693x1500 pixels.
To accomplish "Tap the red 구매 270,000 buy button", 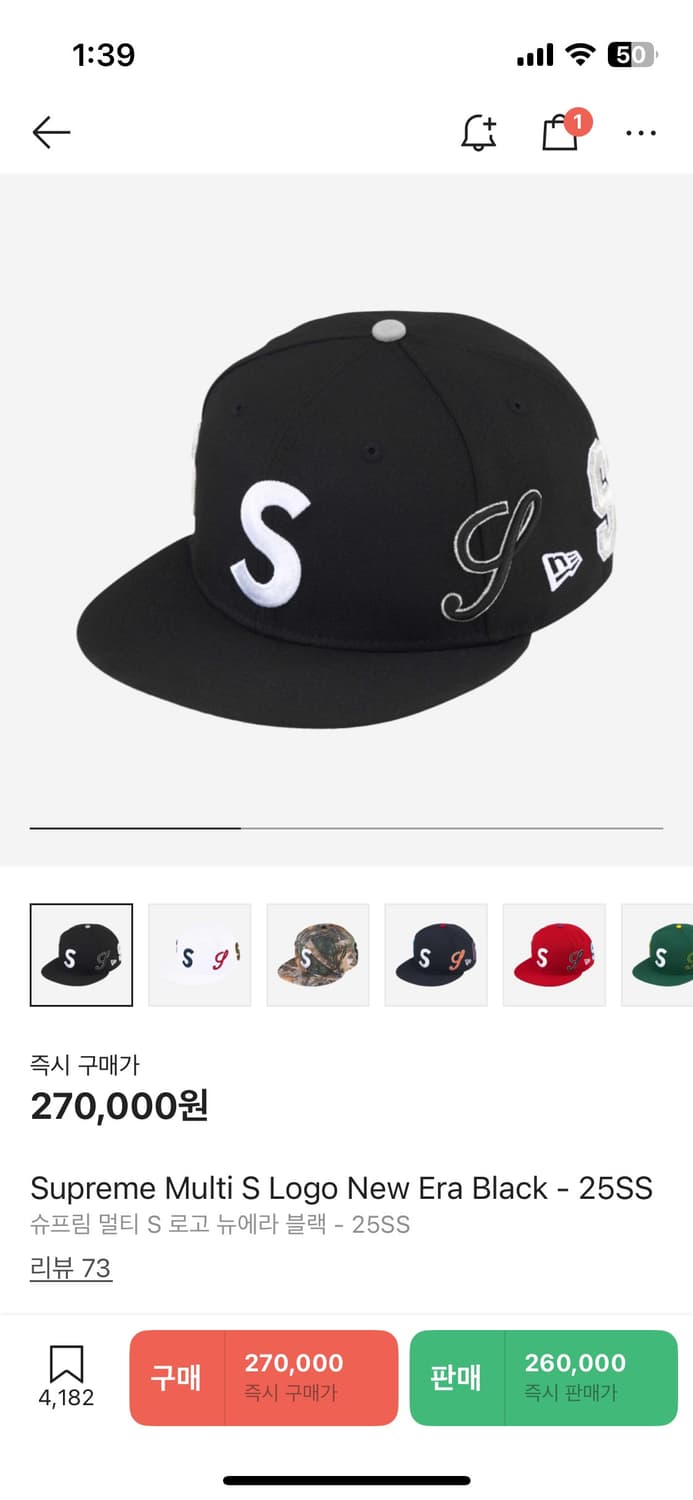I will [264, 1377].
